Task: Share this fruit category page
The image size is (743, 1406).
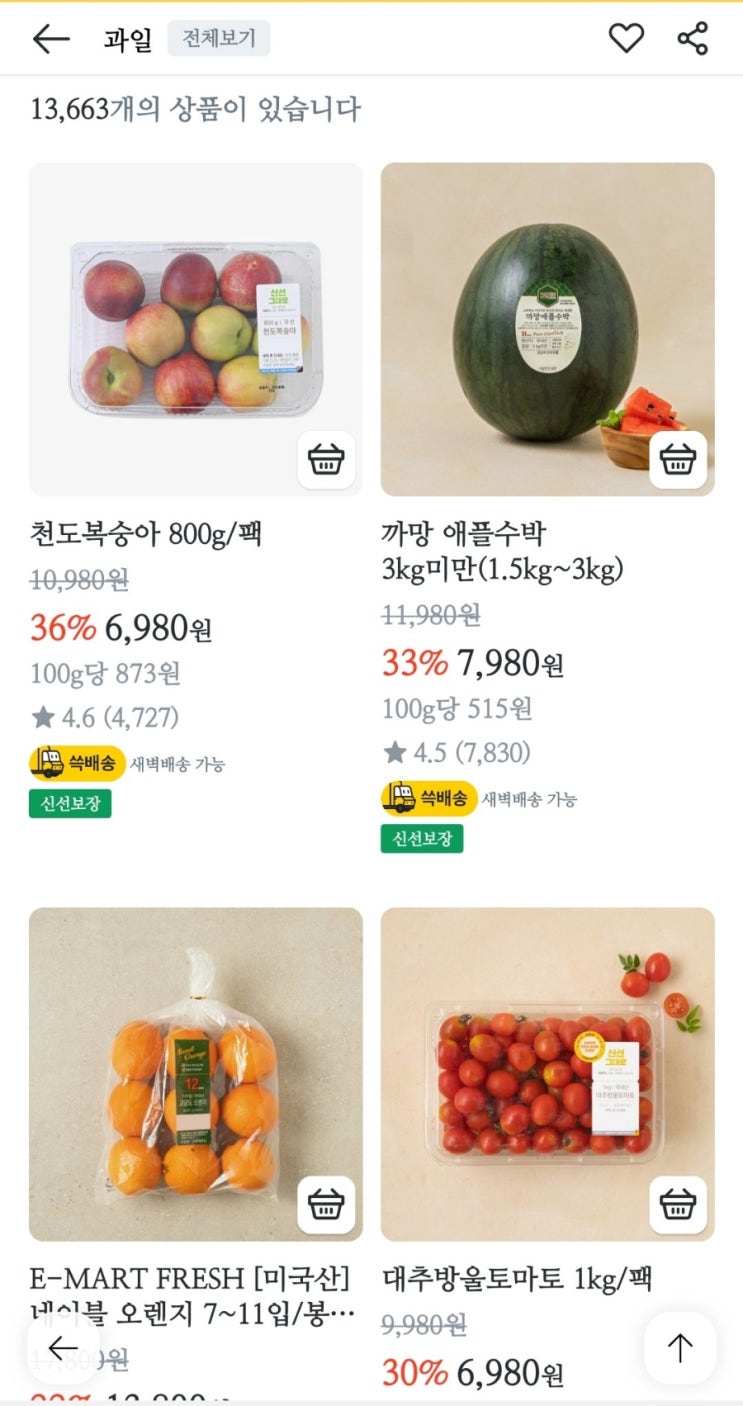Action: 692,38
